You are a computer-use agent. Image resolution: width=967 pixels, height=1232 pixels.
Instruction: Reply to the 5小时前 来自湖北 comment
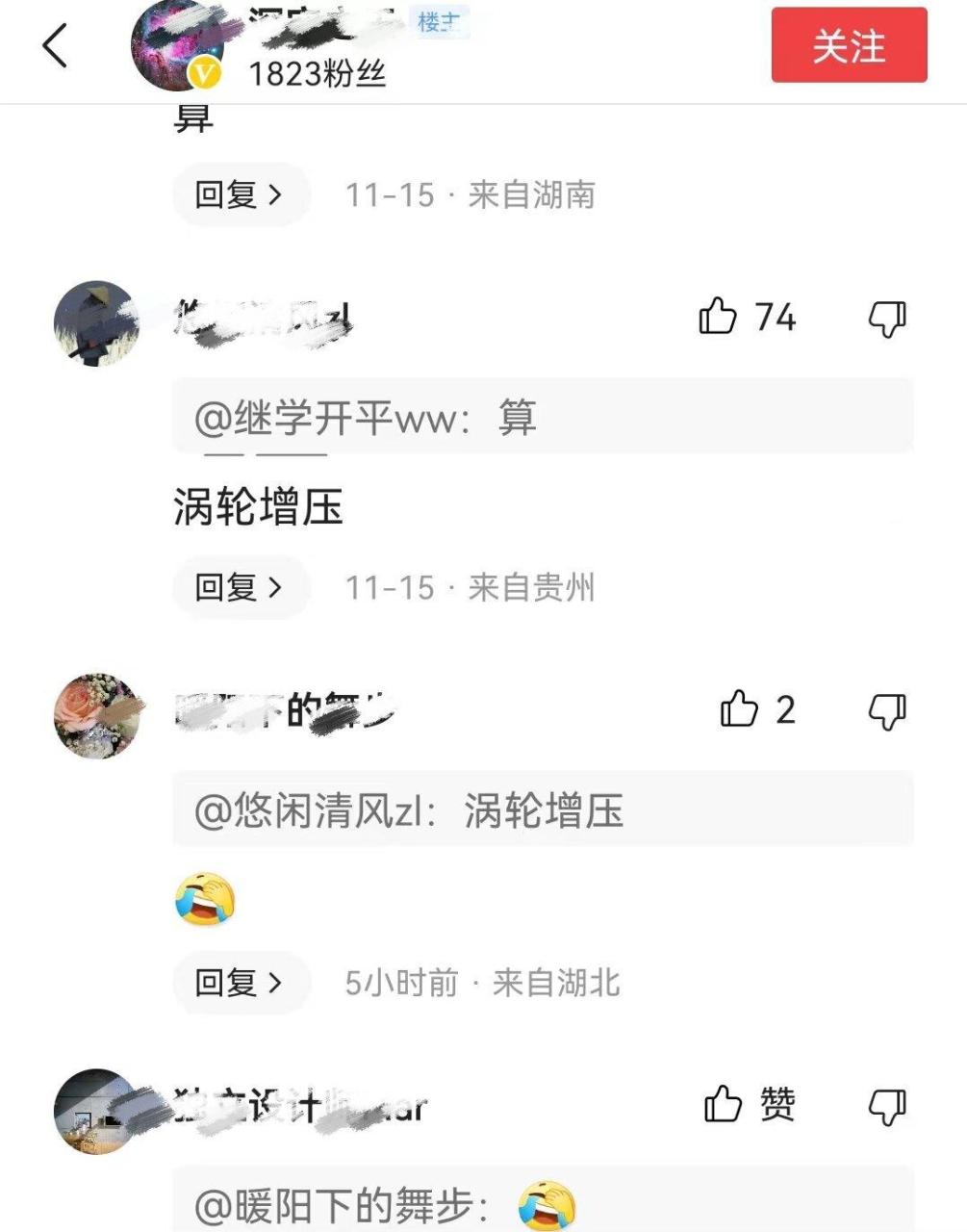click(241, 983)
